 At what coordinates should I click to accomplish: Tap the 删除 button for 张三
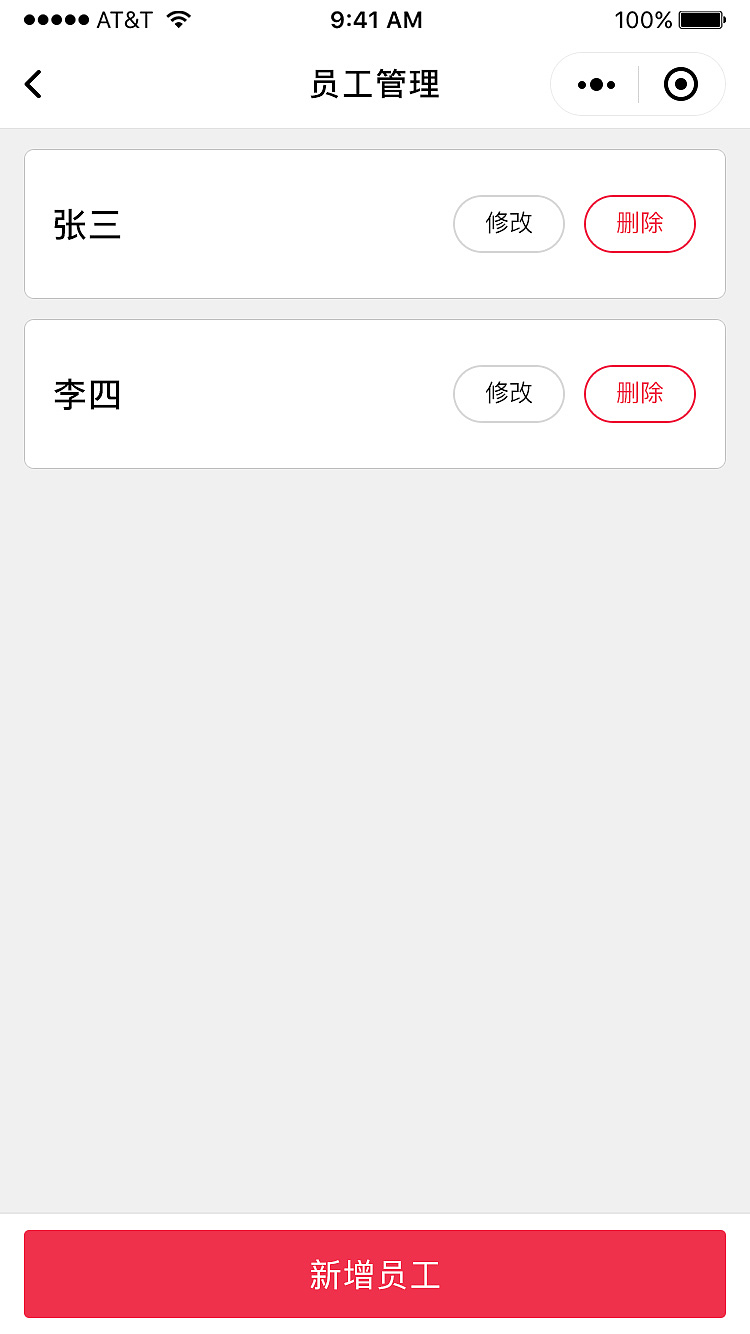point(639,224)
